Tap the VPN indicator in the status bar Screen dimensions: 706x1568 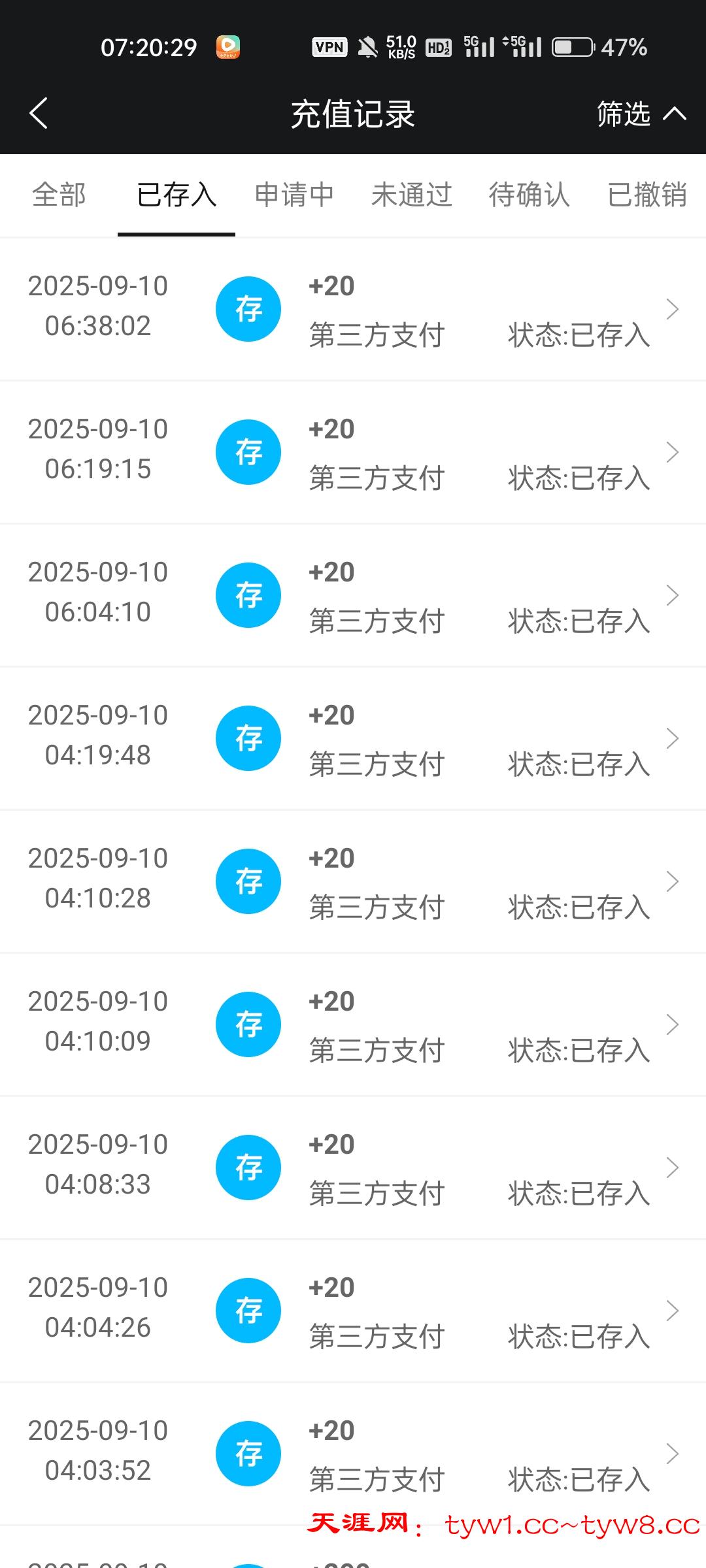(329, 46)
